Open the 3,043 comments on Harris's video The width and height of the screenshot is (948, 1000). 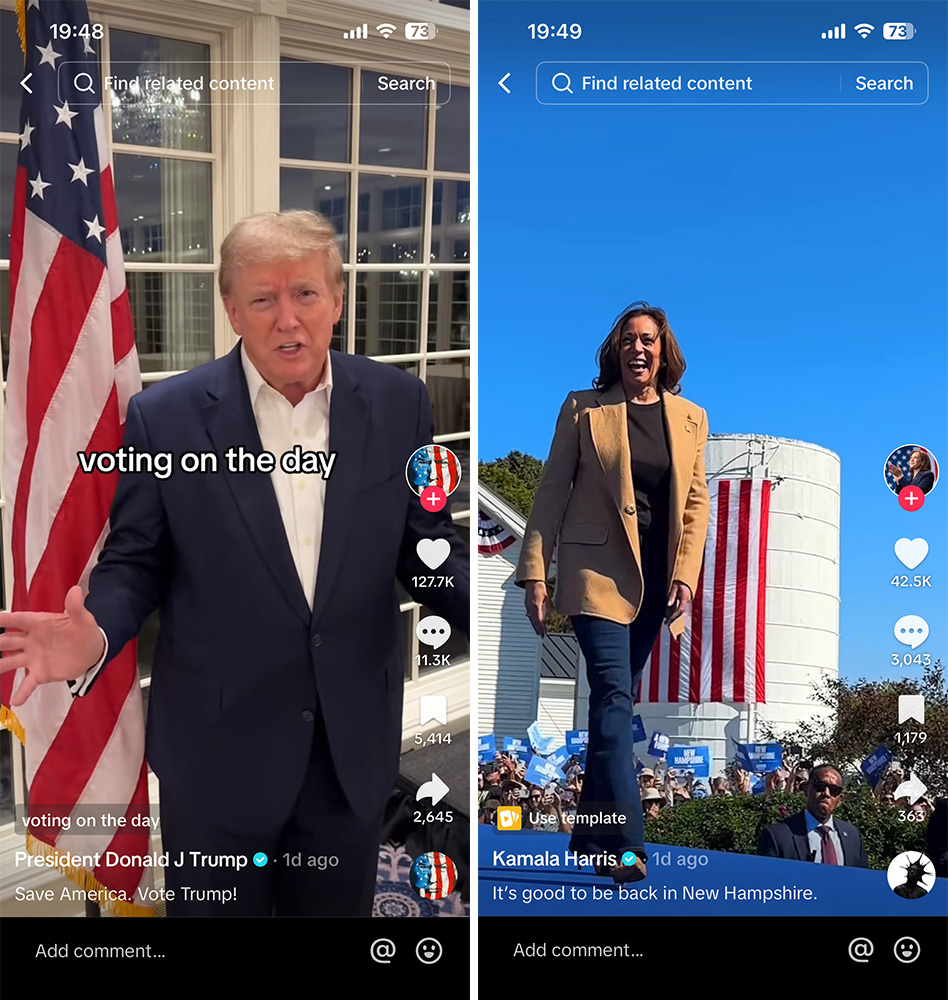pos(911,632)
